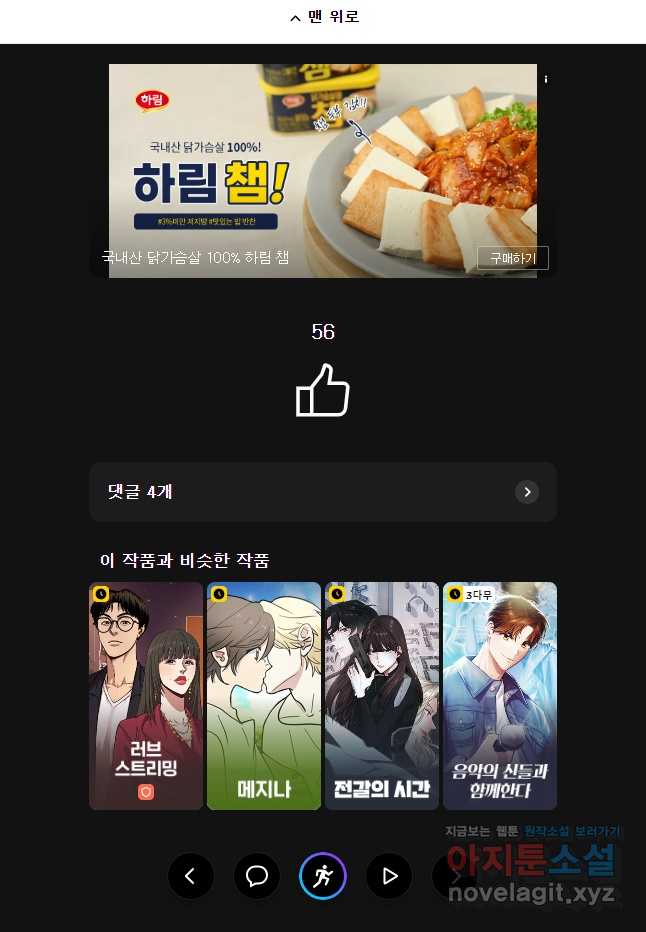Go to the previous episode arrow
This screenshot has height=932, width=646.
coord(191,877)
